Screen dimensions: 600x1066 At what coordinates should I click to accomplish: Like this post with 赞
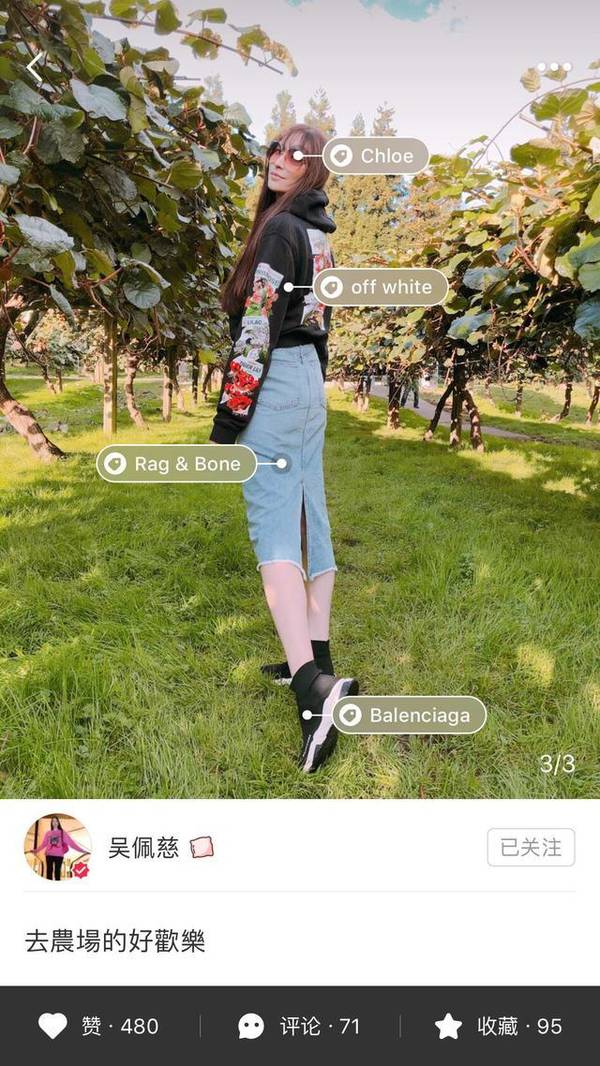pos(98,1026)
